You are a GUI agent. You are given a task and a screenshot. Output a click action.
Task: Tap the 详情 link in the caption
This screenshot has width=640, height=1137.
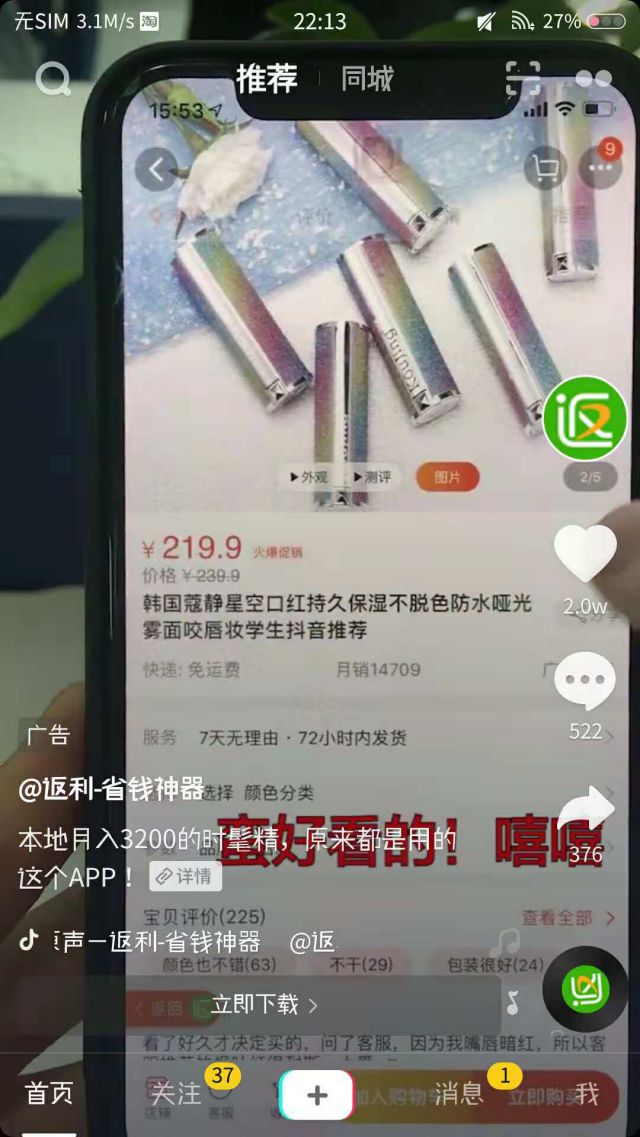point(185,876)
